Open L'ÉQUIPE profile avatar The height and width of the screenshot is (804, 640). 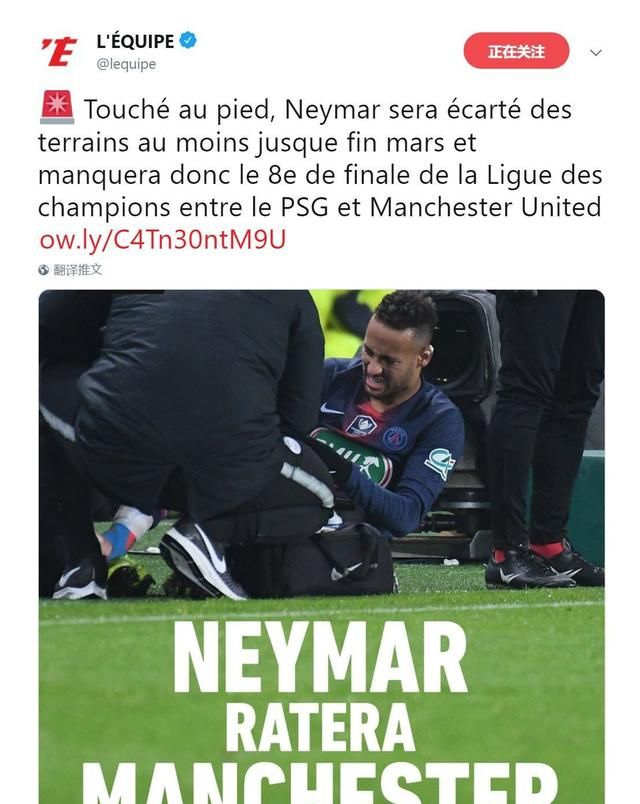pos(59,52)
